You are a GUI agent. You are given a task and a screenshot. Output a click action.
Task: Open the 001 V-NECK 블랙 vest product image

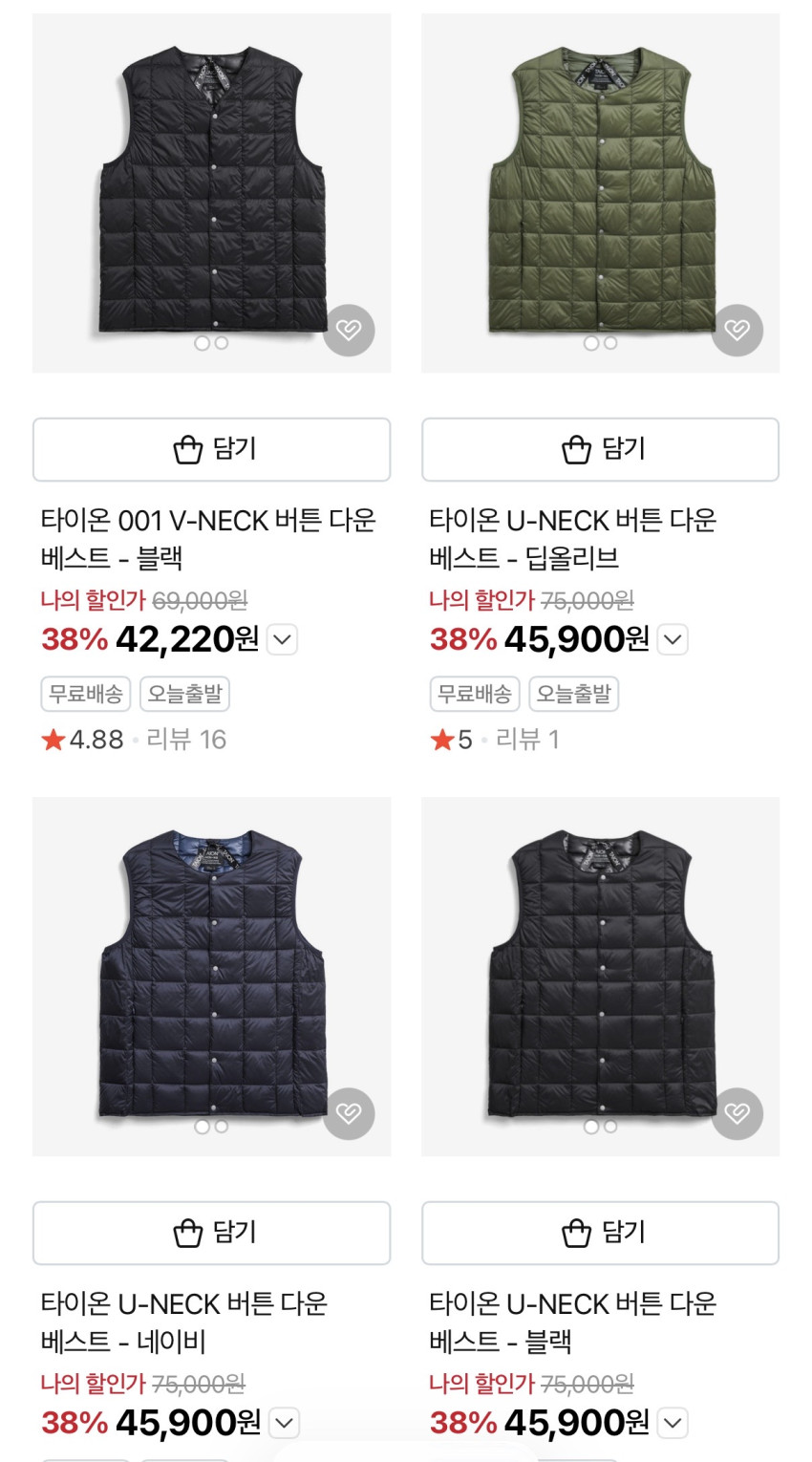[x=211, y=191]
